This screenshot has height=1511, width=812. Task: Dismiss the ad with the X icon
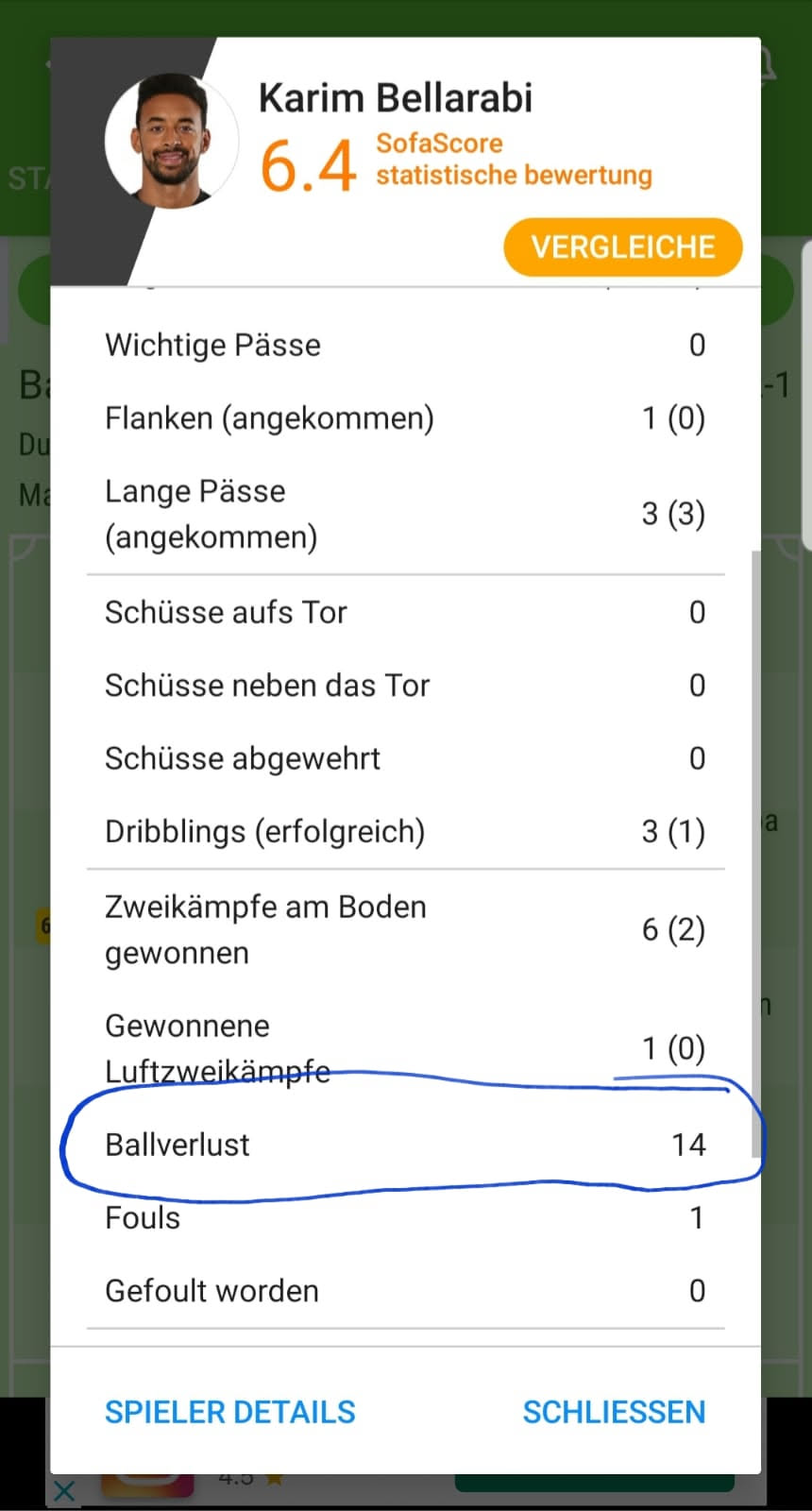pos(63,1492)
